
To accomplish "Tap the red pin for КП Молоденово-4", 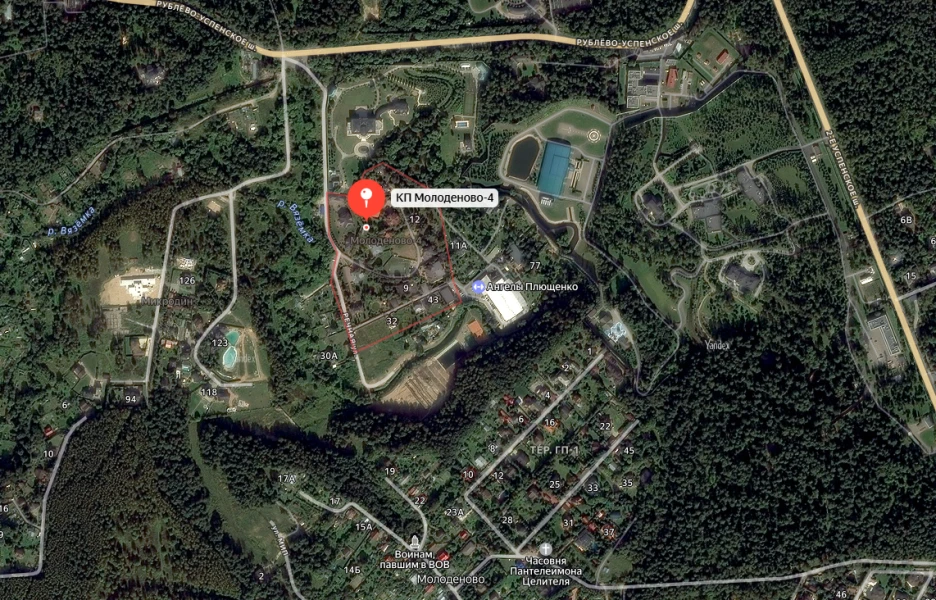I will (366, 198).
